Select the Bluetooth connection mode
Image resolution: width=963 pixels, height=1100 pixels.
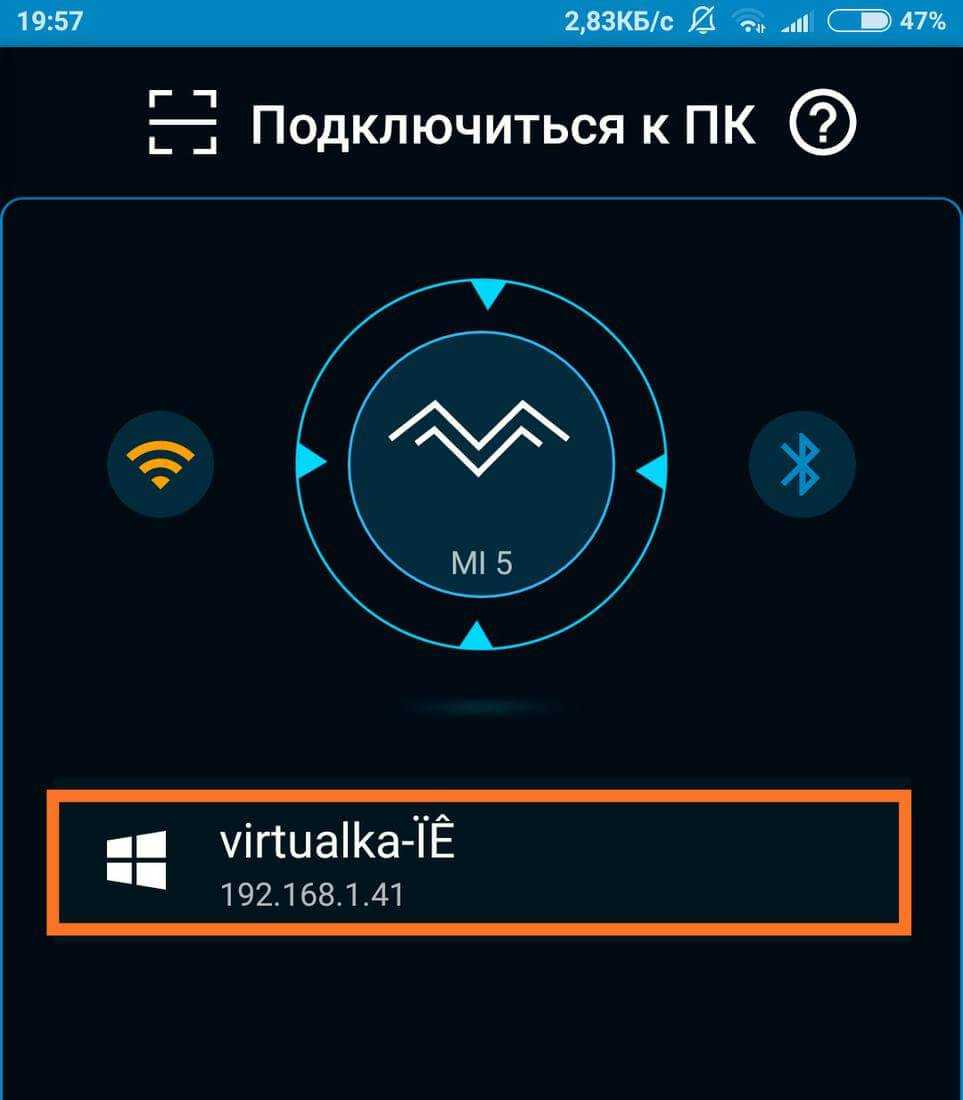pyautogui.click(x=801, y=465)
